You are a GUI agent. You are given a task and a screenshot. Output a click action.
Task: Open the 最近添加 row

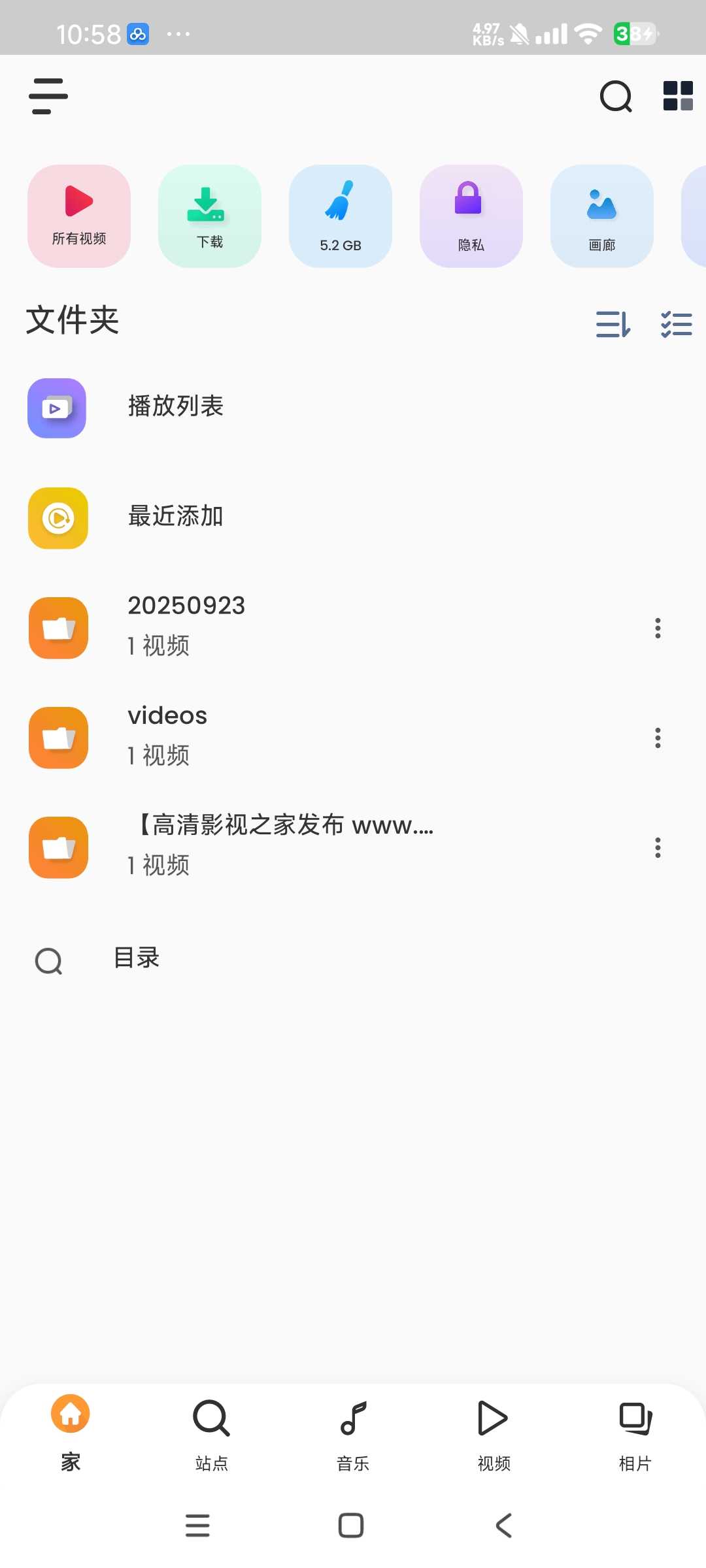click(176, 517)
